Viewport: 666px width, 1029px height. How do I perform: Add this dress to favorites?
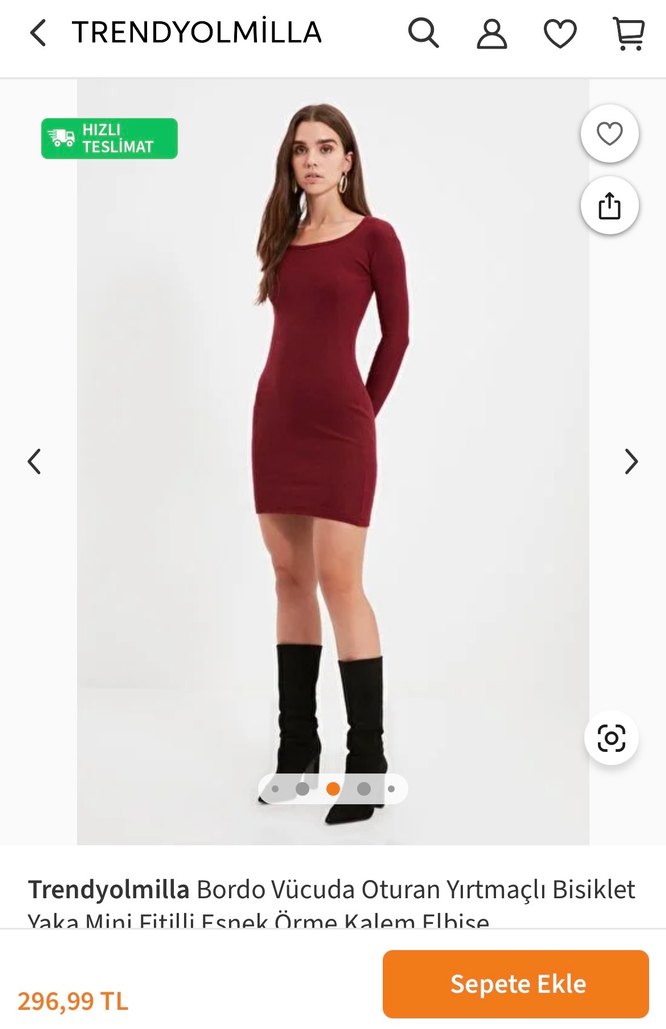pyautogui.click(x=609, y=134)
